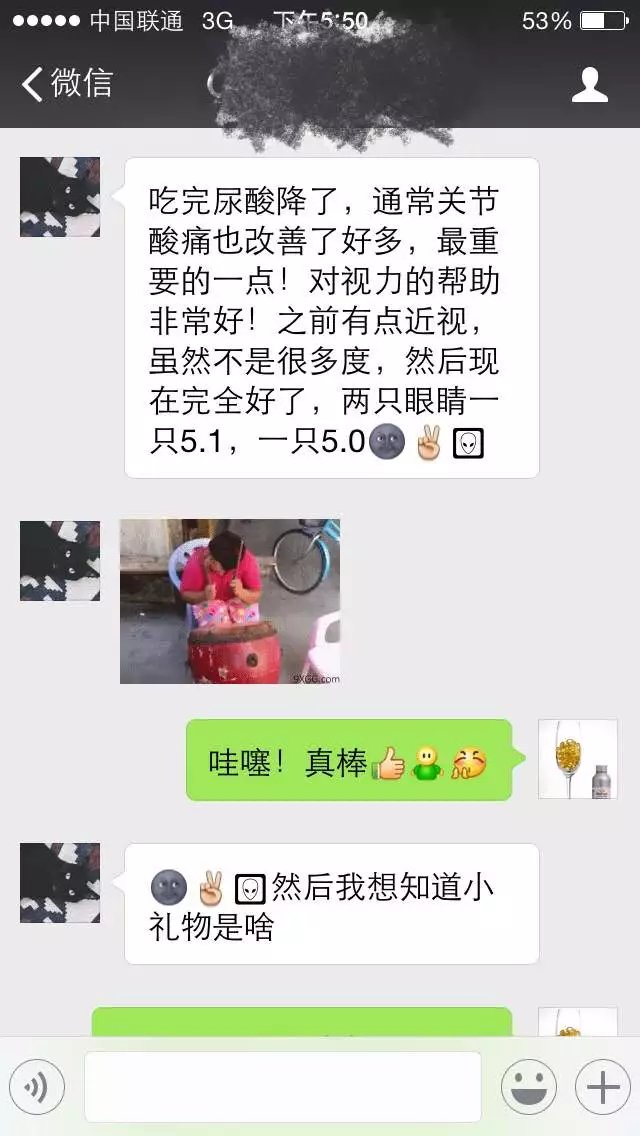Viewport: 640px width, 1136px height.
Task: Open the contact profile icon
Action: [x=589, y=85]
